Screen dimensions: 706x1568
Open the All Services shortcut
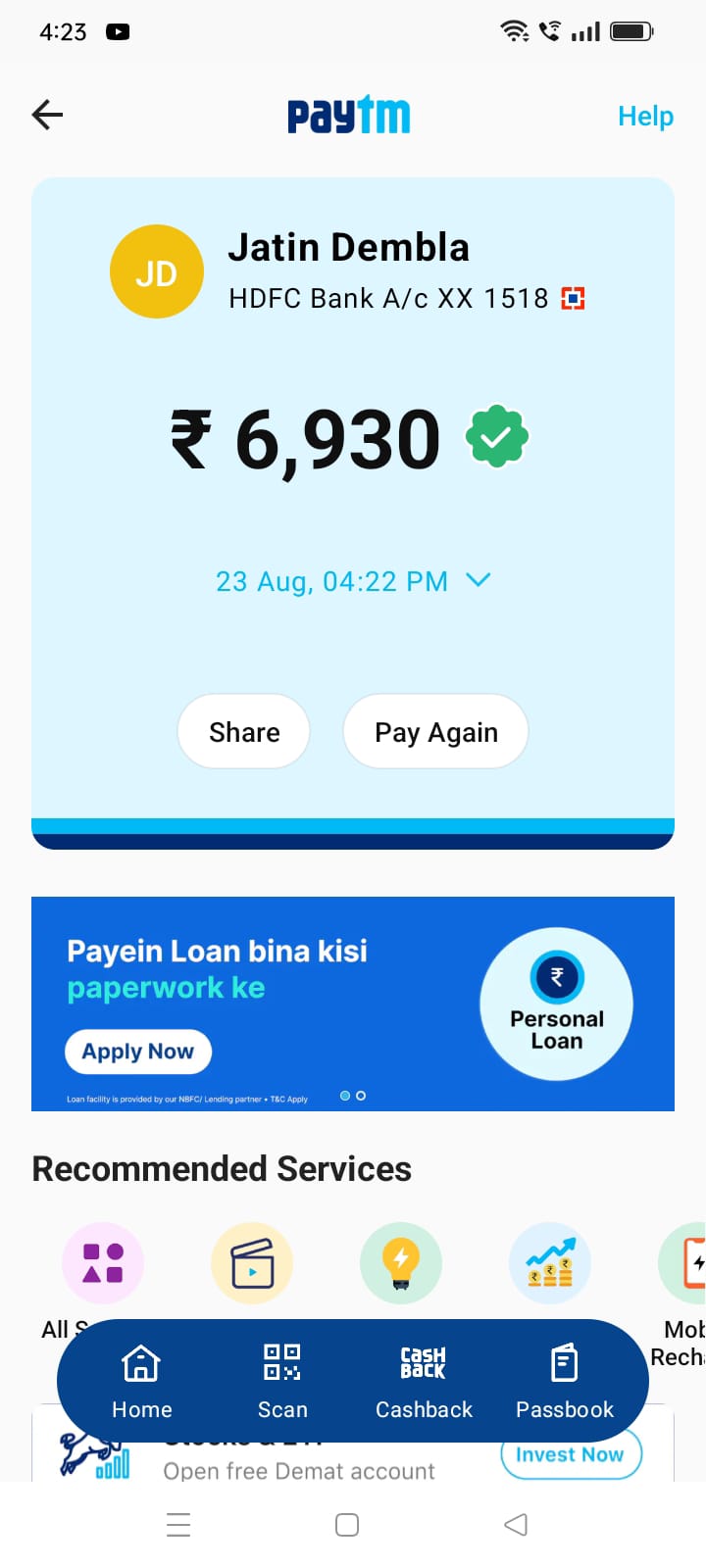tap(102, 1263)
